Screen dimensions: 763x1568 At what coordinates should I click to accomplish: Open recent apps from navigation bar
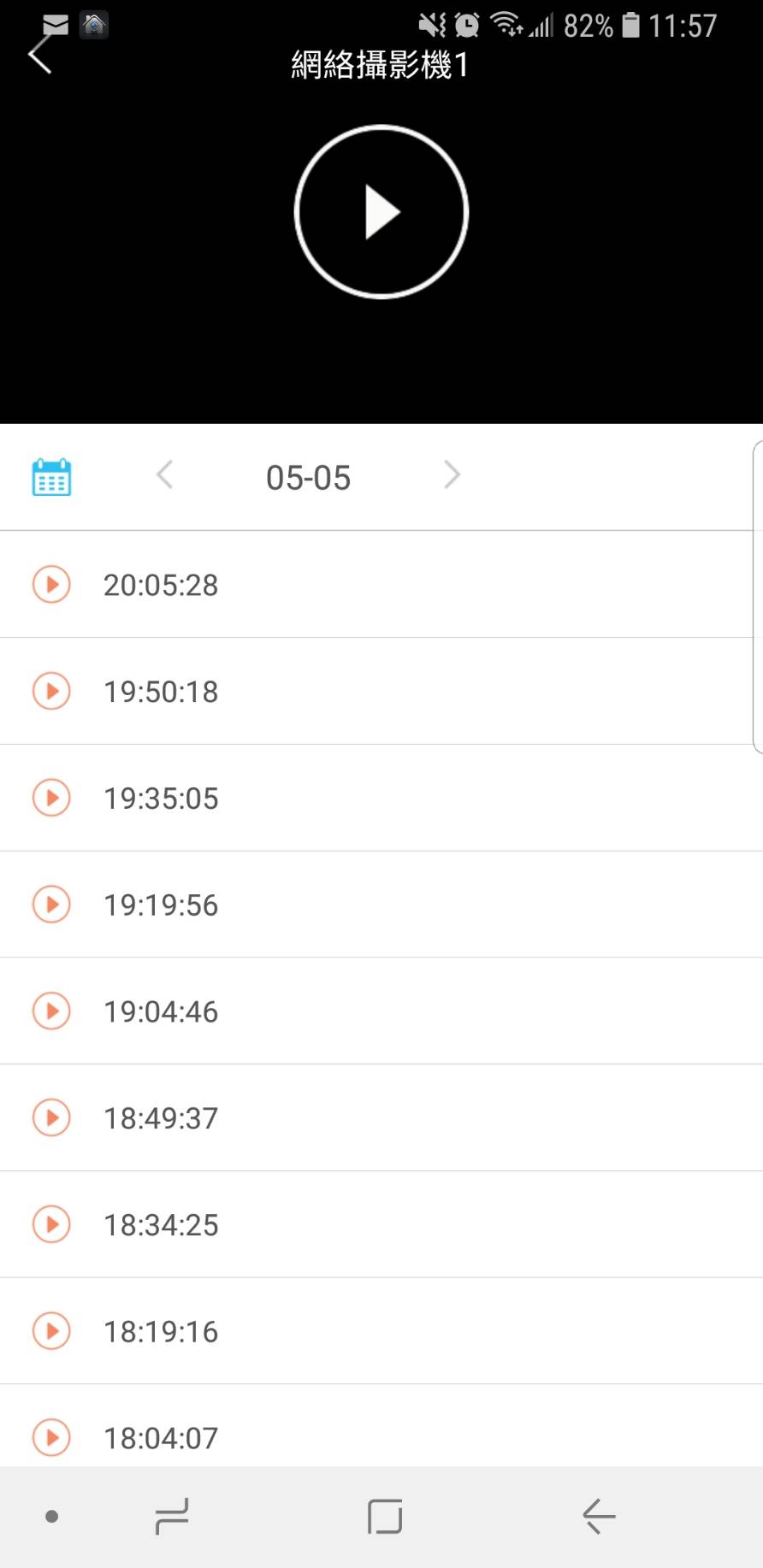[x=172, y=1517]
